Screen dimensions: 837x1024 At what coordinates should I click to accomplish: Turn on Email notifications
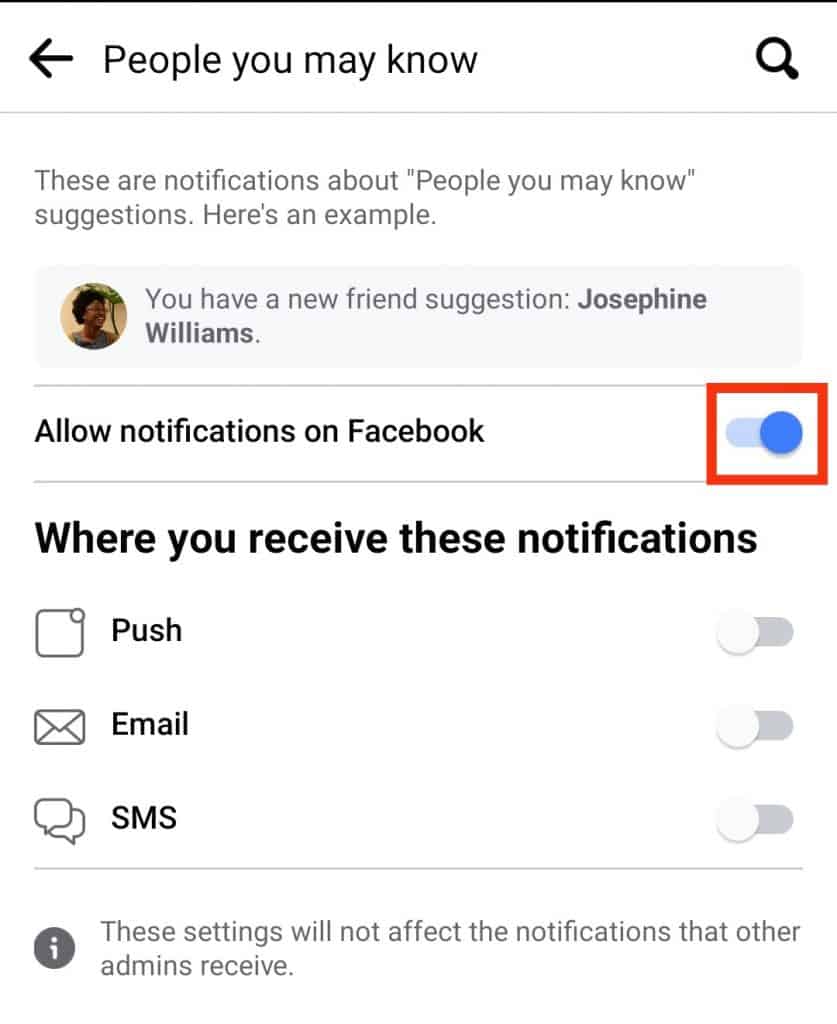(756, 725)
